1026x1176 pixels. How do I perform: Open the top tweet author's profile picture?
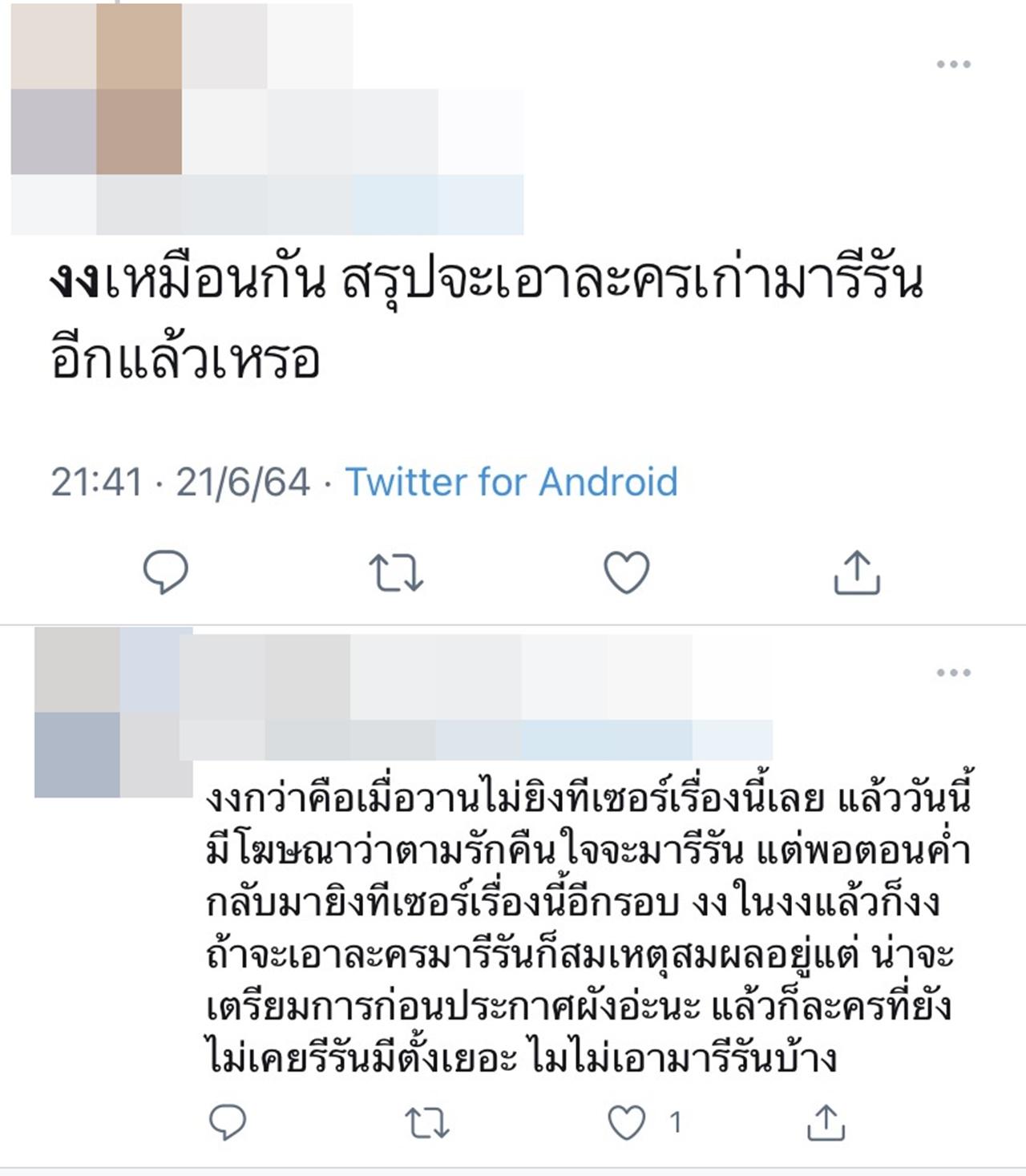pyautogui.click(x=96, y=90)
